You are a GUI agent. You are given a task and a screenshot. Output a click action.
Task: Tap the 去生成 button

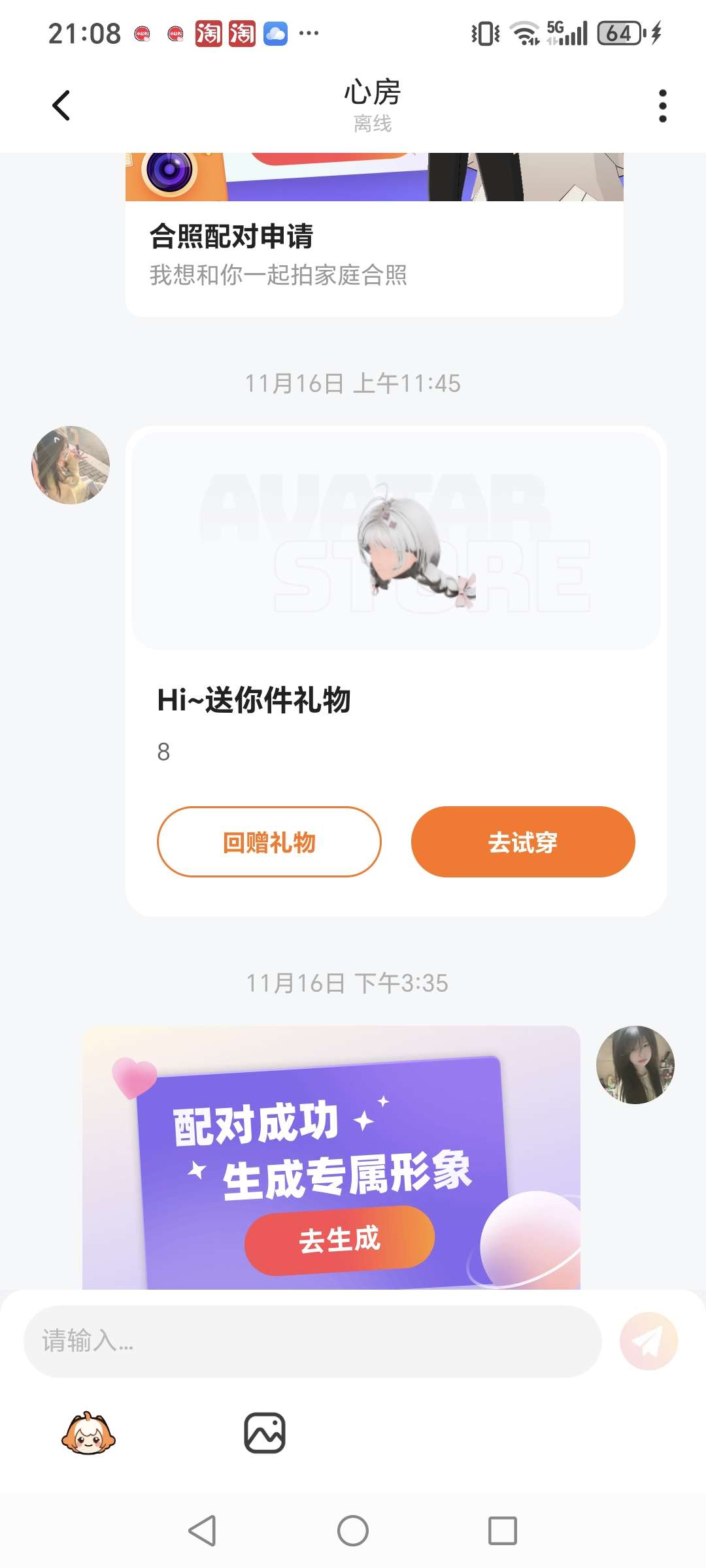339,1240
